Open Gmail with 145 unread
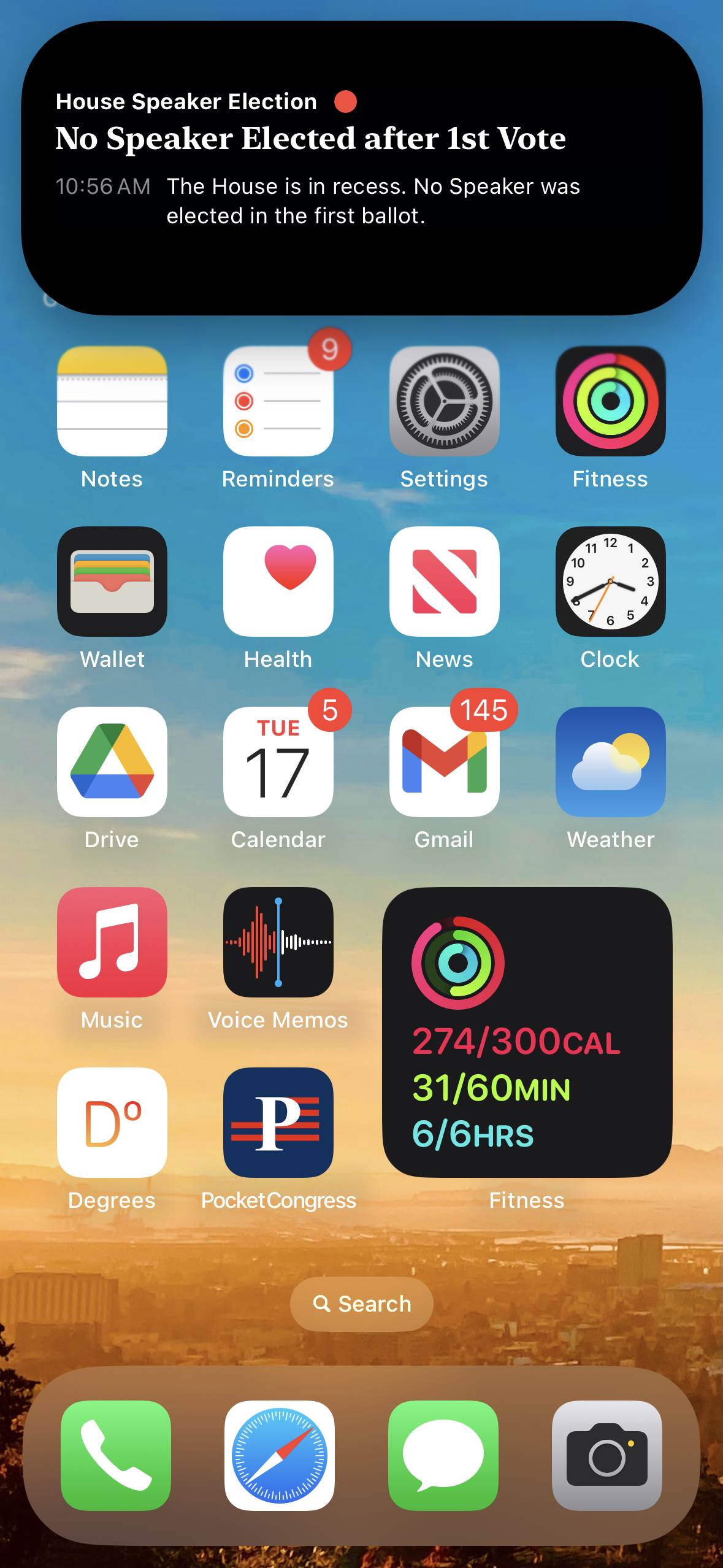Image resolution: width=723 pixels, height=1568 pixels. click(445, 762)
